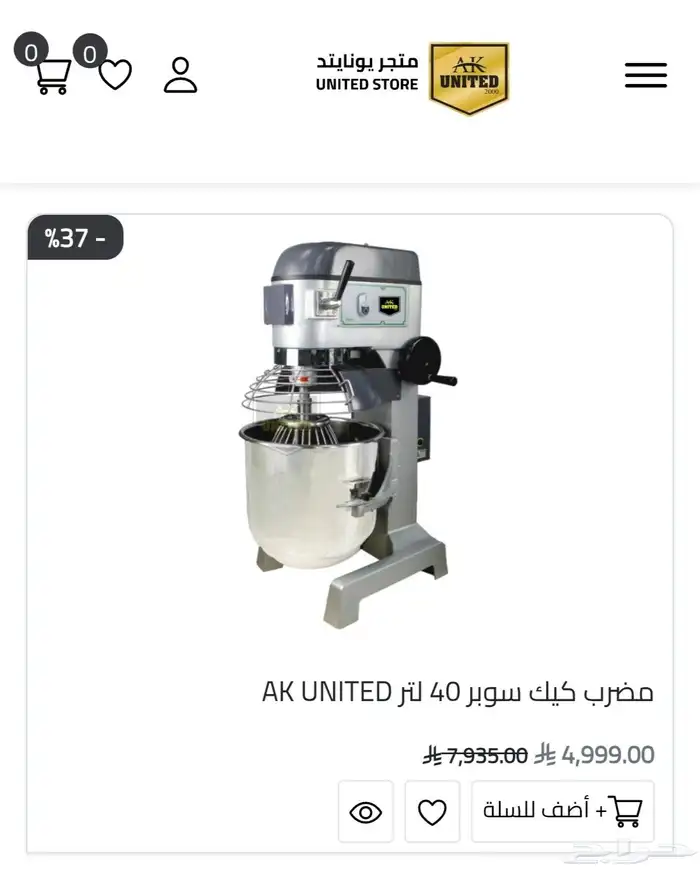The height and width of the screenshot is (871, 700).
Task: Open the hamburger menu
Action: (645, 75)
